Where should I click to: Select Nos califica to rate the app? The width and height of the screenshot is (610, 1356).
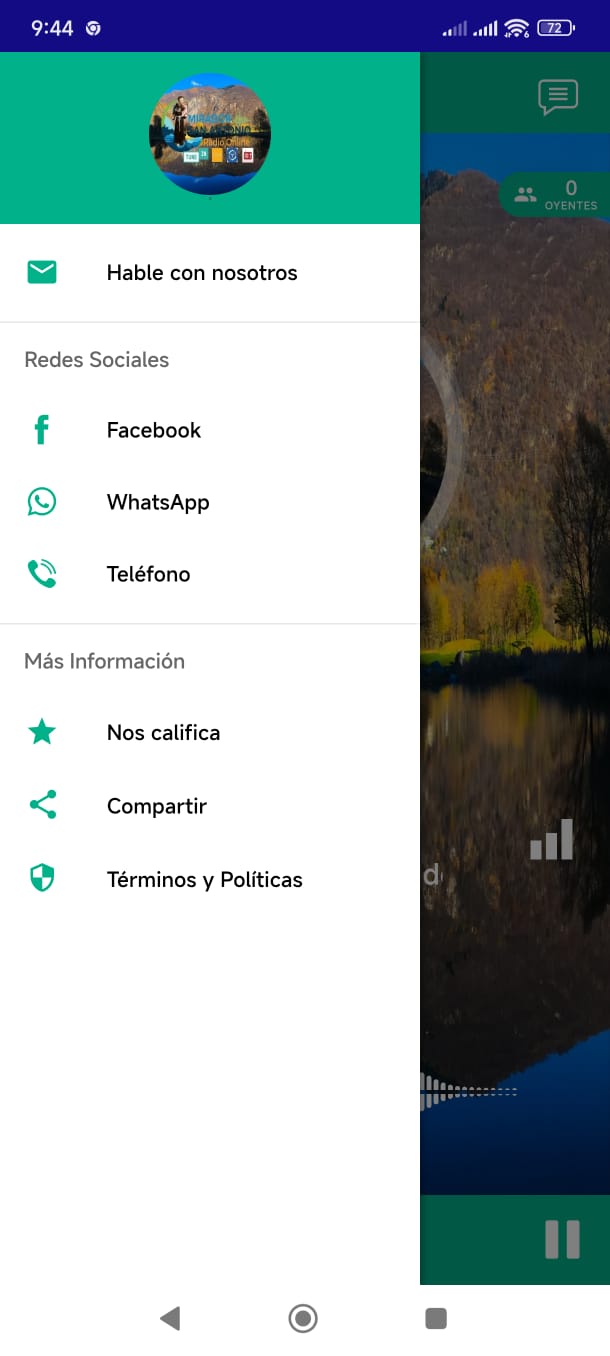(163, 733)
